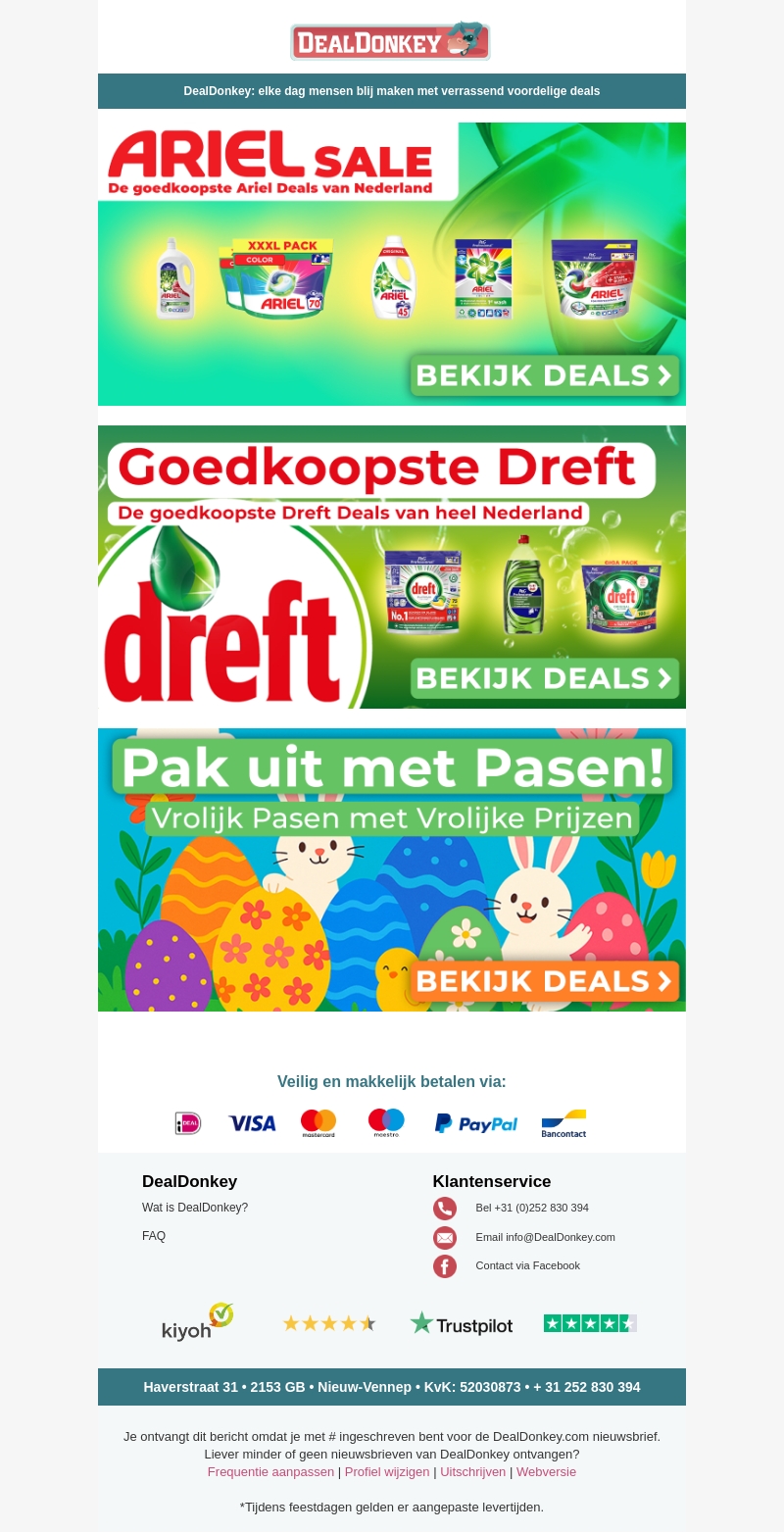This screenshot has height=1533, width=784.
Task: Open the Wat is DealDonkey? link
Action: click(x=195, y=1208)
